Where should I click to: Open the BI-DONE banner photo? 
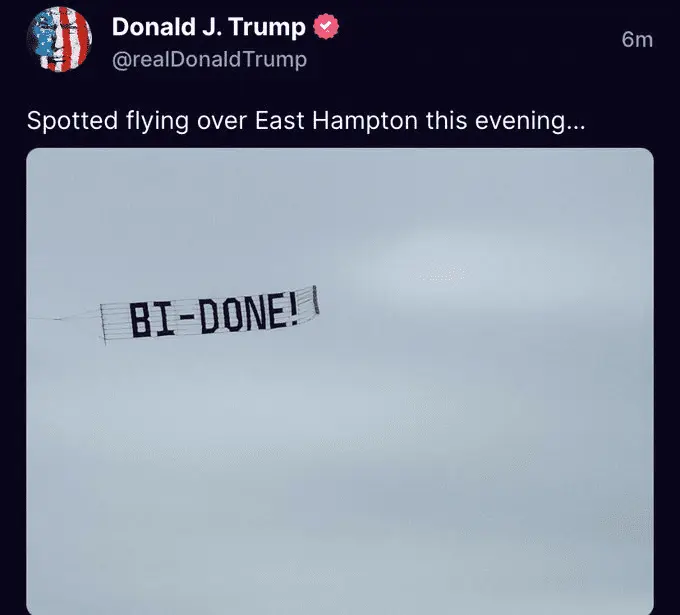pyautogui.click(x=339, y=380)
